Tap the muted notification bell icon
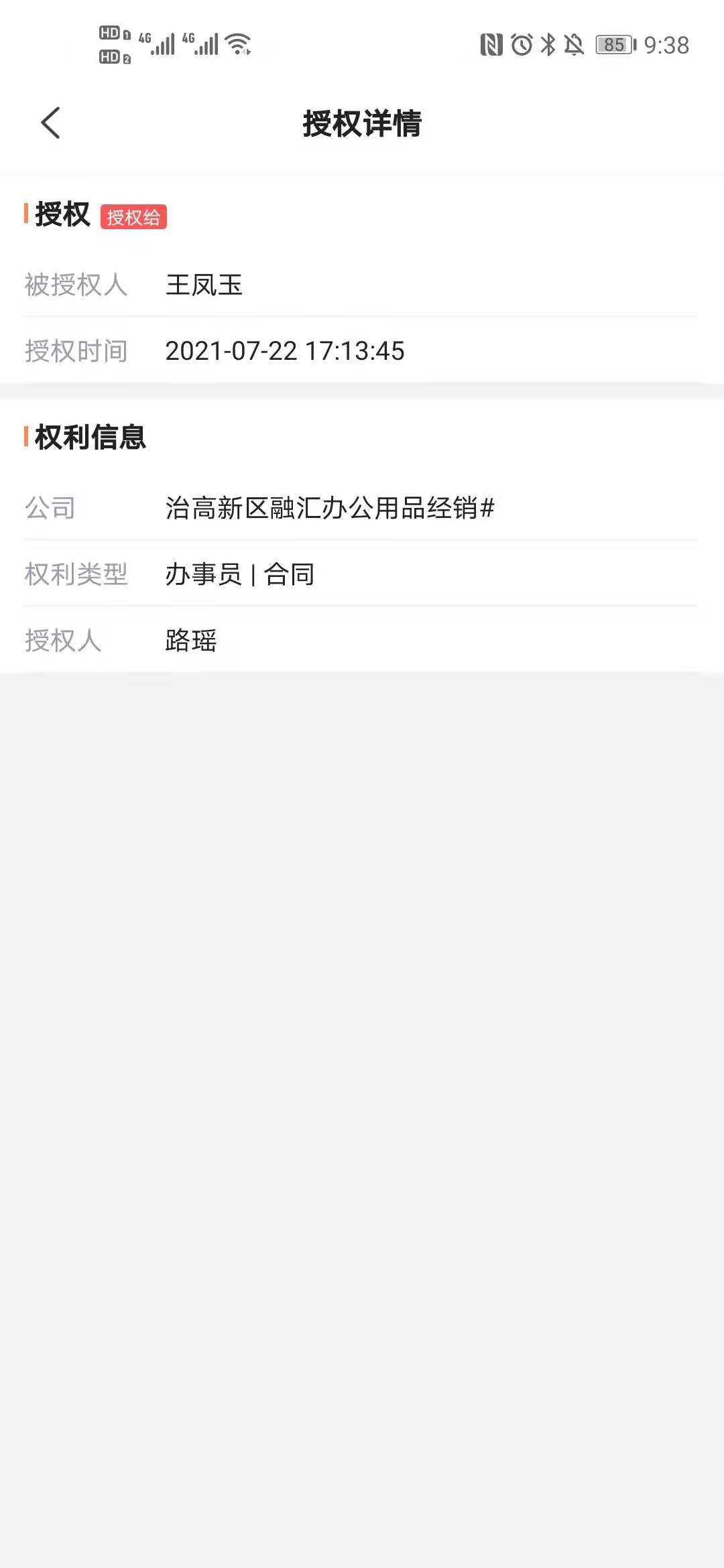 574,45
